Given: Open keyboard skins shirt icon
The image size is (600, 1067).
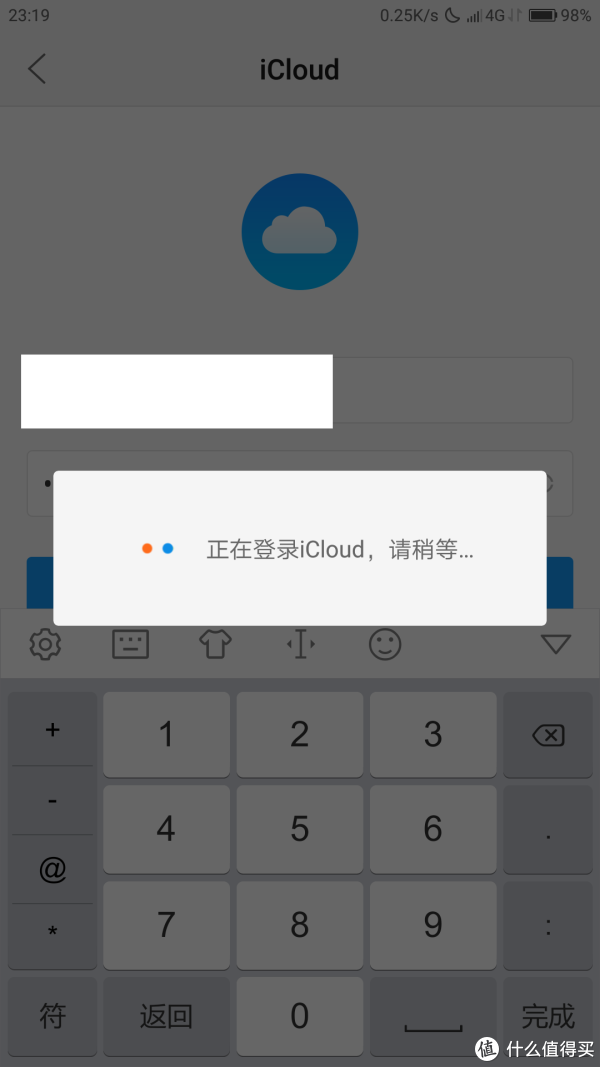Looking at the screenshot, I should click(215, 644).
